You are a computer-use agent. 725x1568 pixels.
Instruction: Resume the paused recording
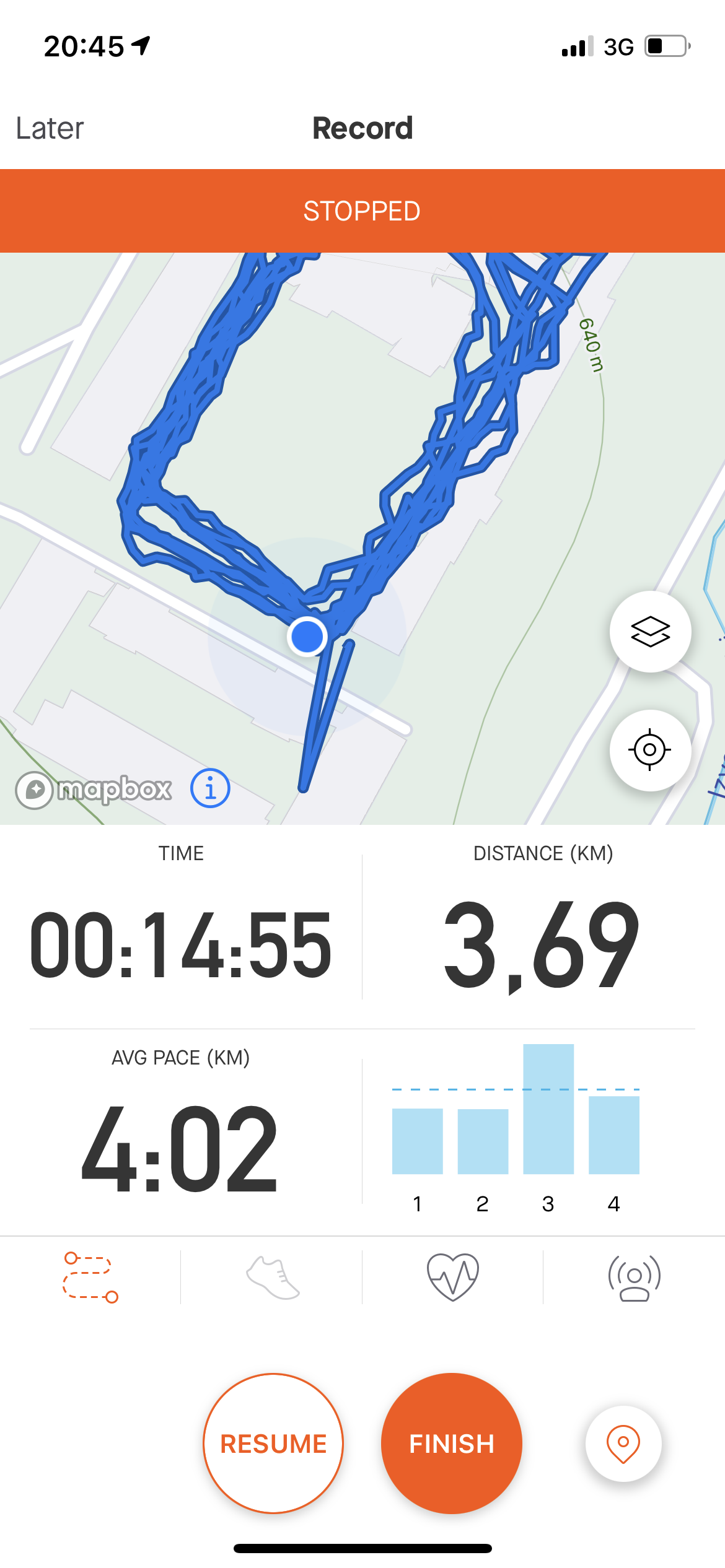[273, 1443]
